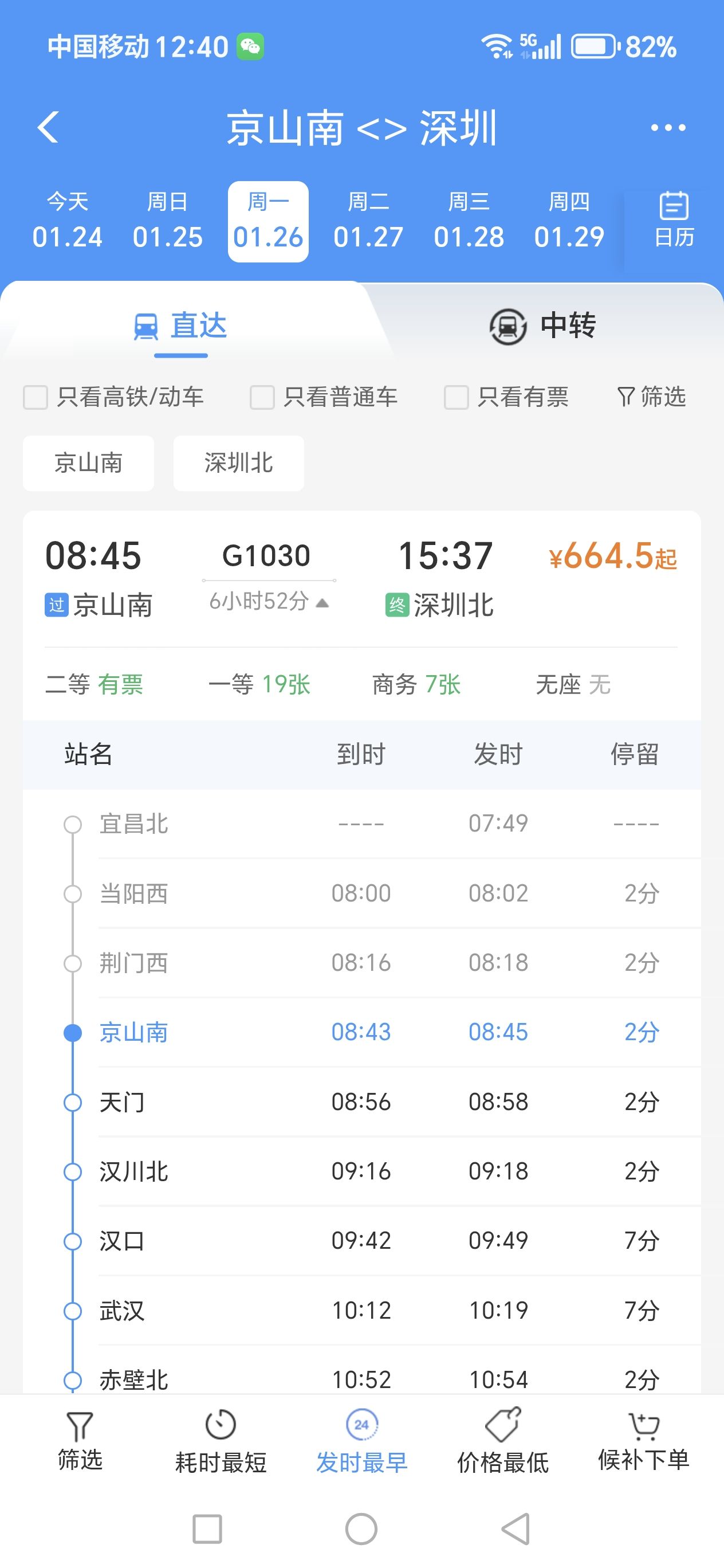
Task: Select the 京山南 station chip
Action: [x=88, y=463]
